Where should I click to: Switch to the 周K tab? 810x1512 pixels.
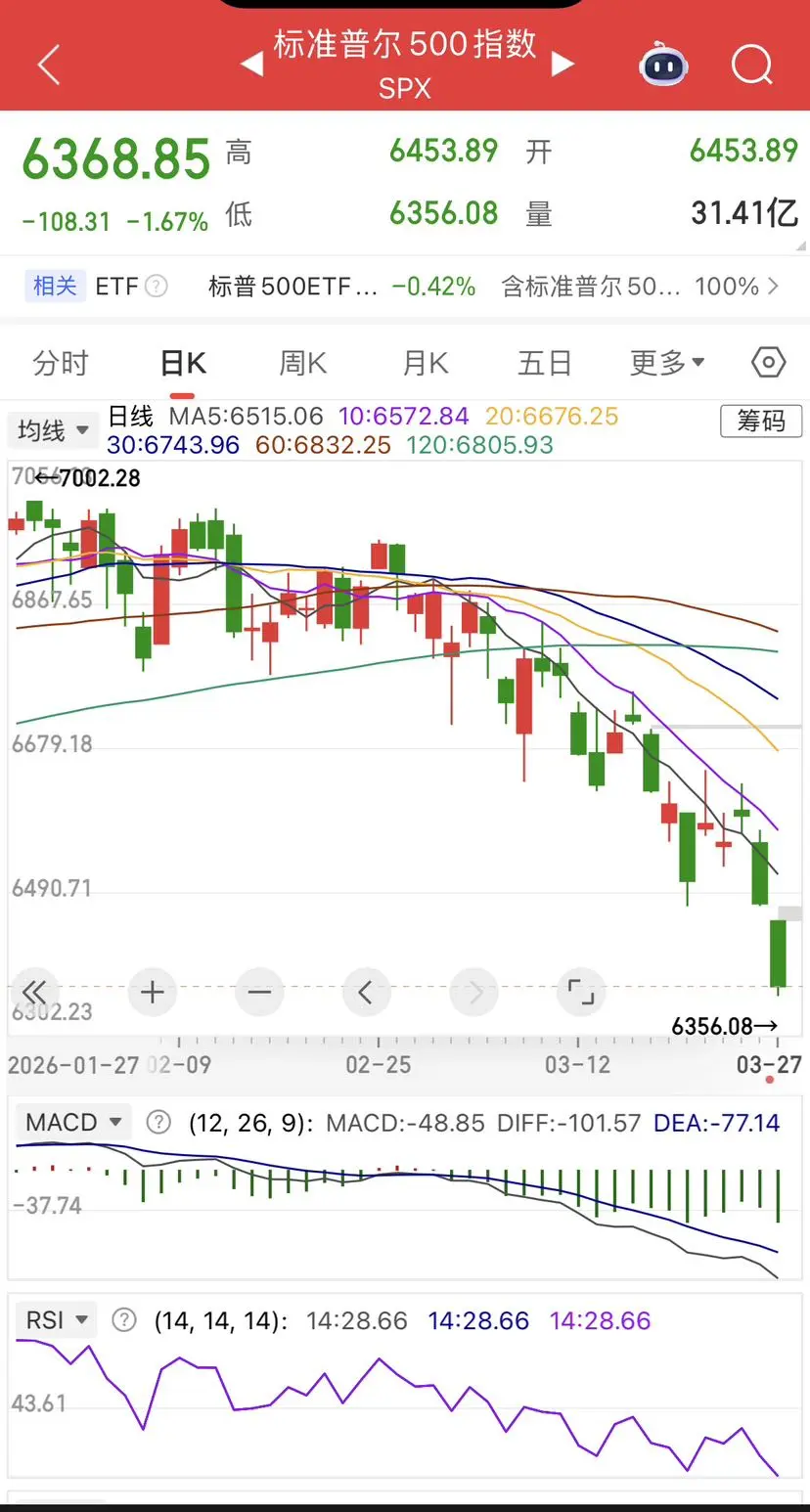tap(302, 364)
